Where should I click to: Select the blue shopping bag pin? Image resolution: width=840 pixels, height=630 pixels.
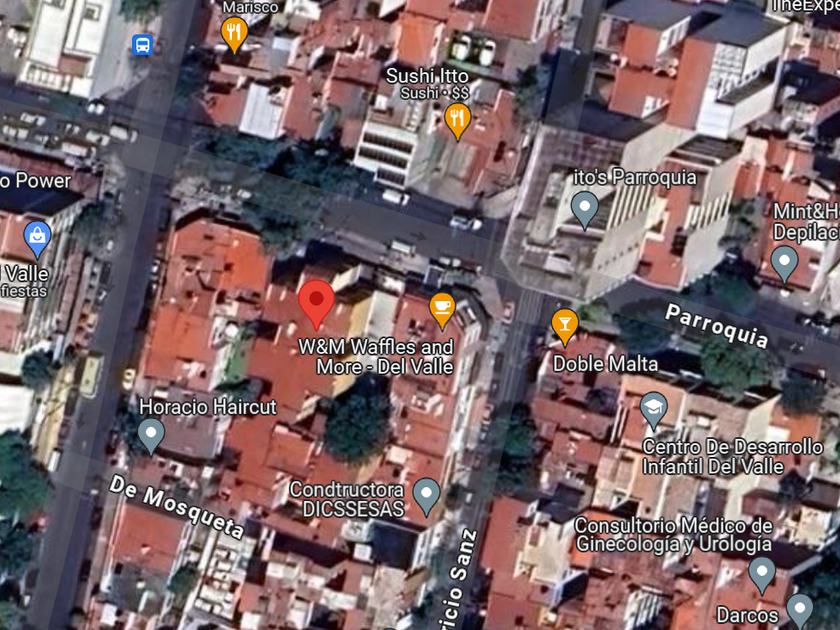pyautogui.click(x=38, y=239)
